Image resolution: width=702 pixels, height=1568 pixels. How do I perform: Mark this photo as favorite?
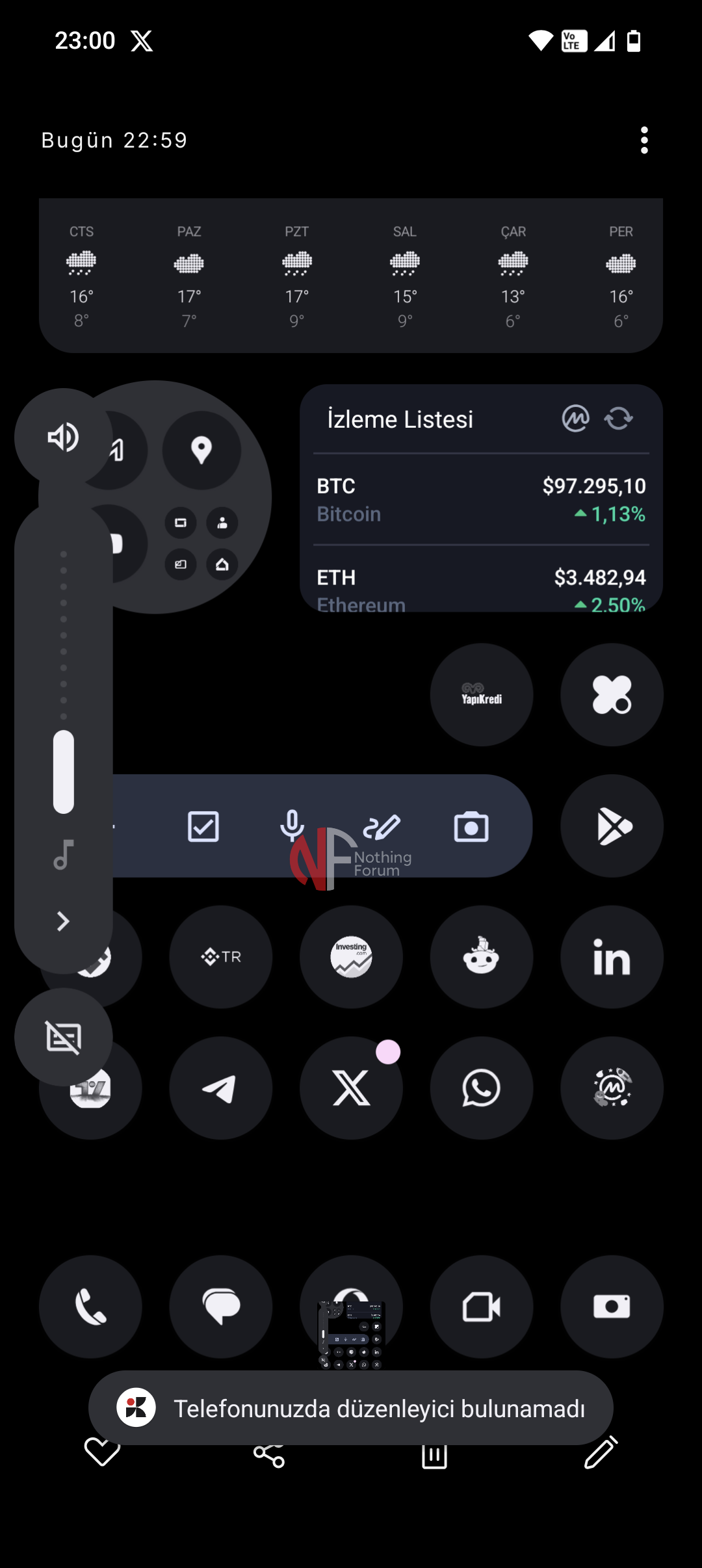click(103, 1454)
